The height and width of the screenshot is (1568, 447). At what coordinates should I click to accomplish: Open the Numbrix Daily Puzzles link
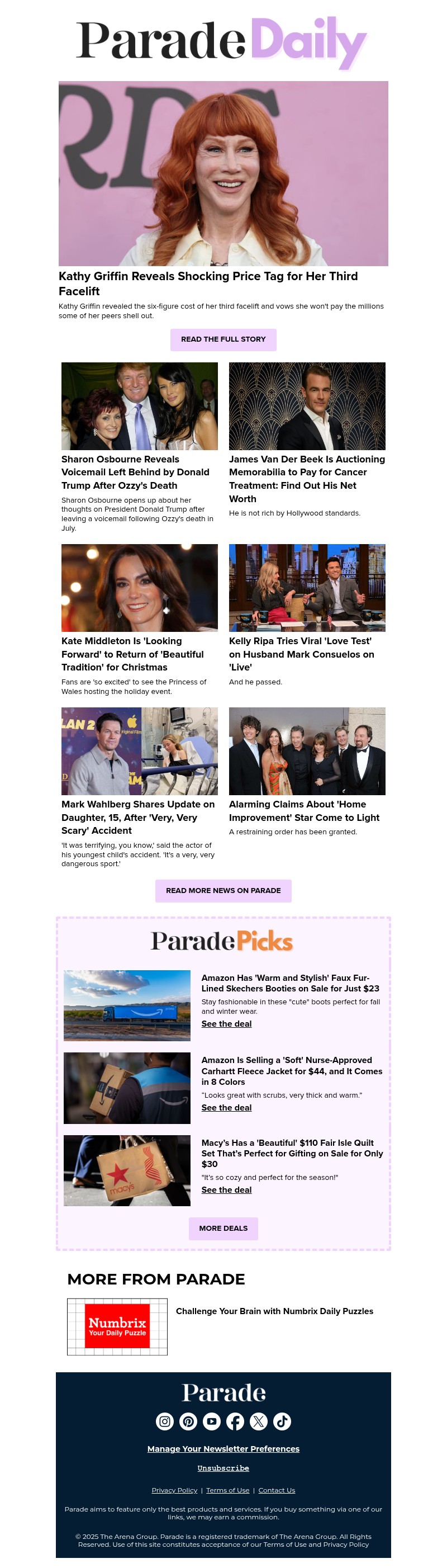click(274, 1311)
